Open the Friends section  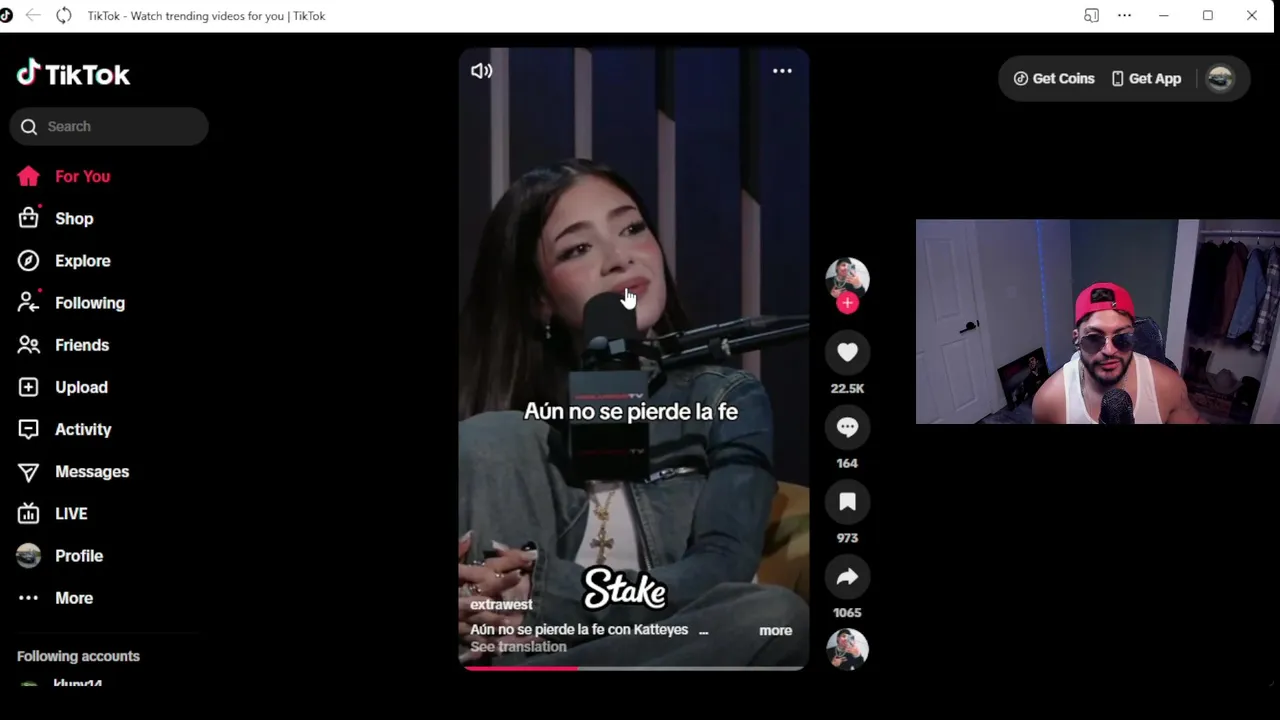(81, 345)
